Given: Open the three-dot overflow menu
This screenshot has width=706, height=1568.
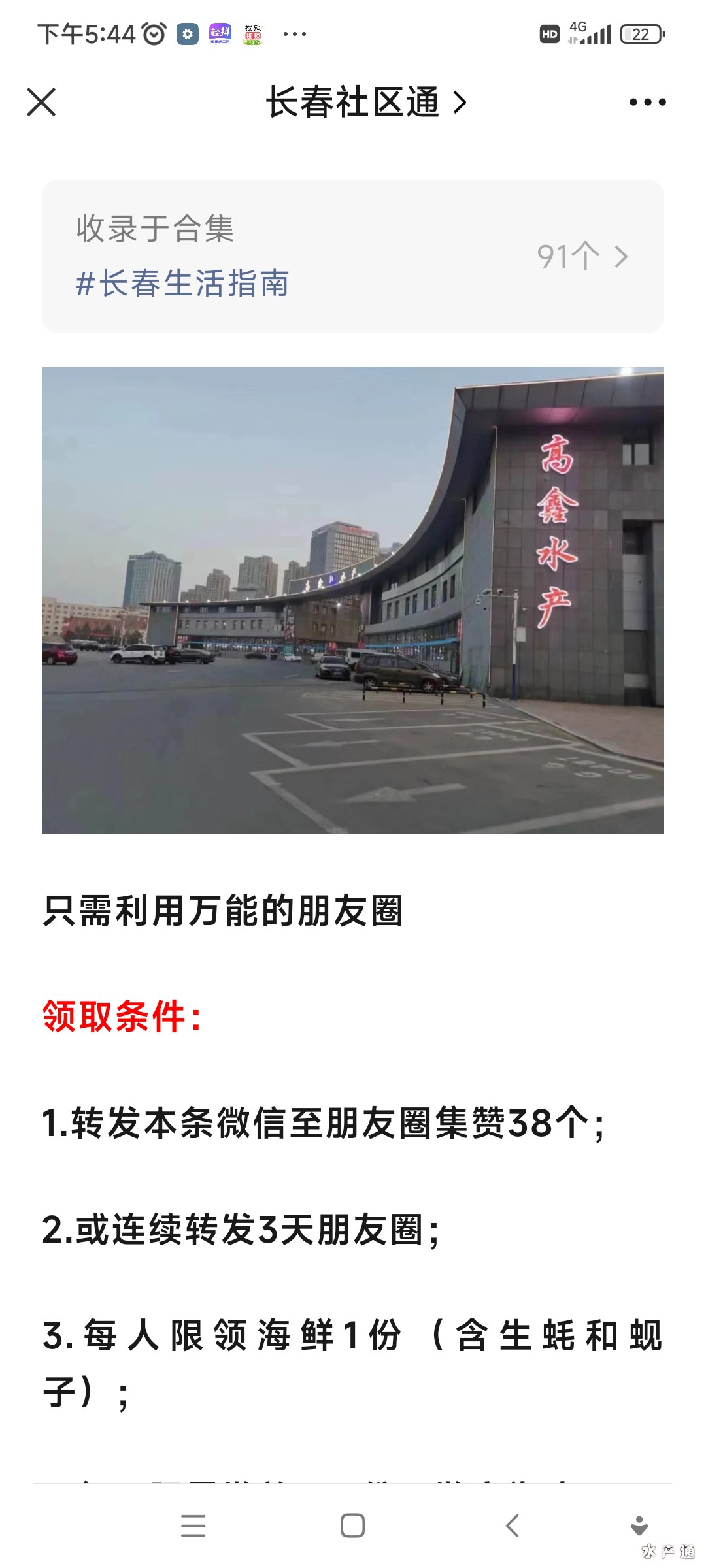Looking at the screenshot, I should point(647,102).
